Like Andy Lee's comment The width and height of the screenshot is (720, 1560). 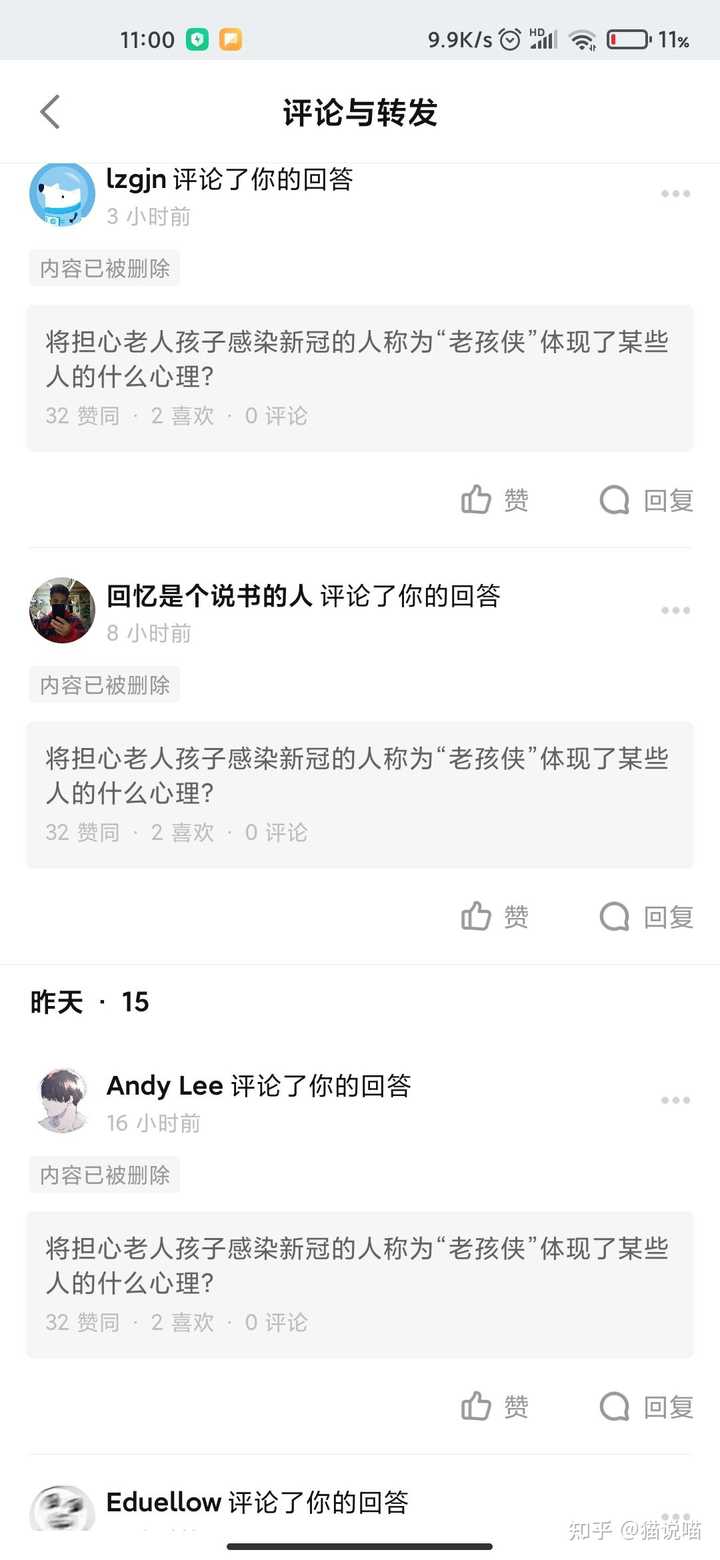(495, 1407)
